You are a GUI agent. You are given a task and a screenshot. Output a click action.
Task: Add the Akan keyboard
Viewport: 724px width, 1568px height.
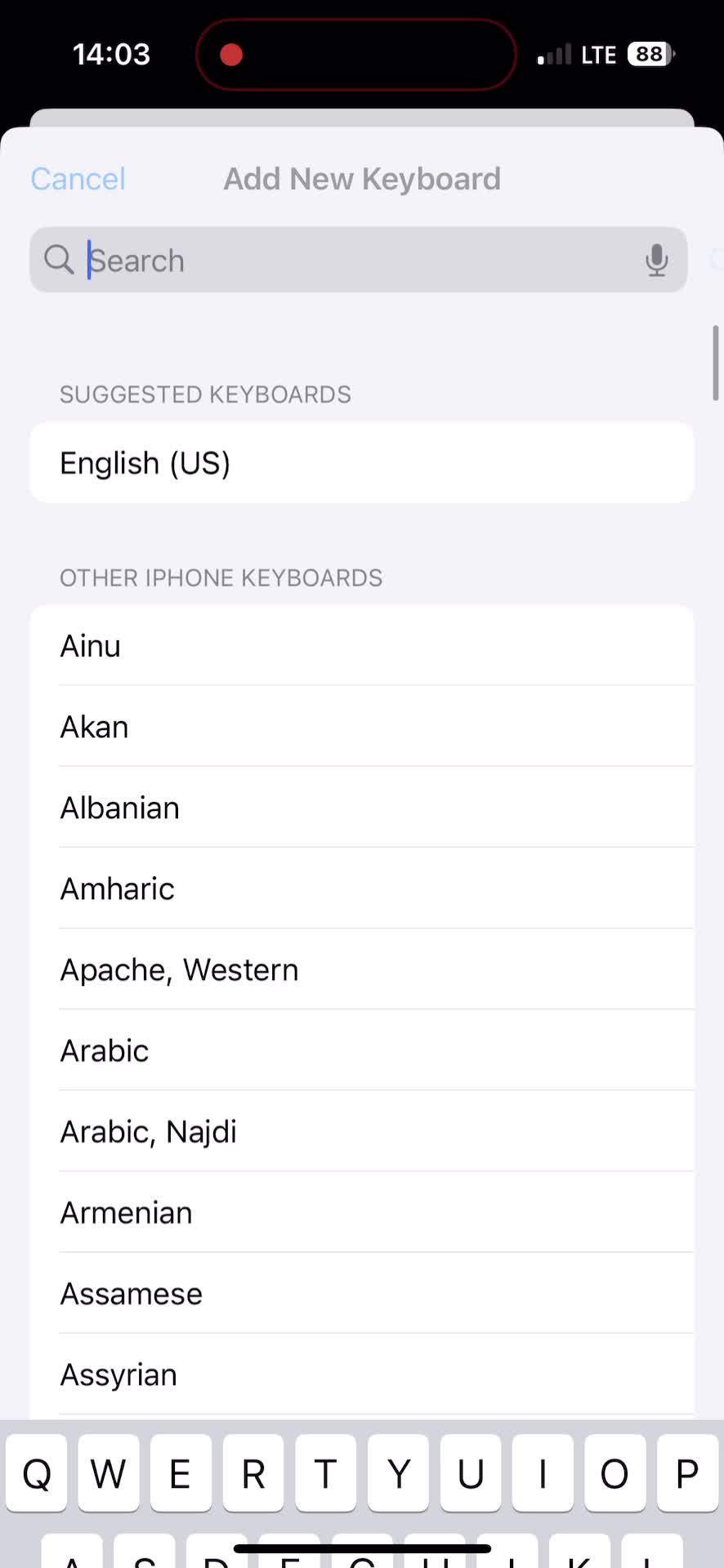361,727
